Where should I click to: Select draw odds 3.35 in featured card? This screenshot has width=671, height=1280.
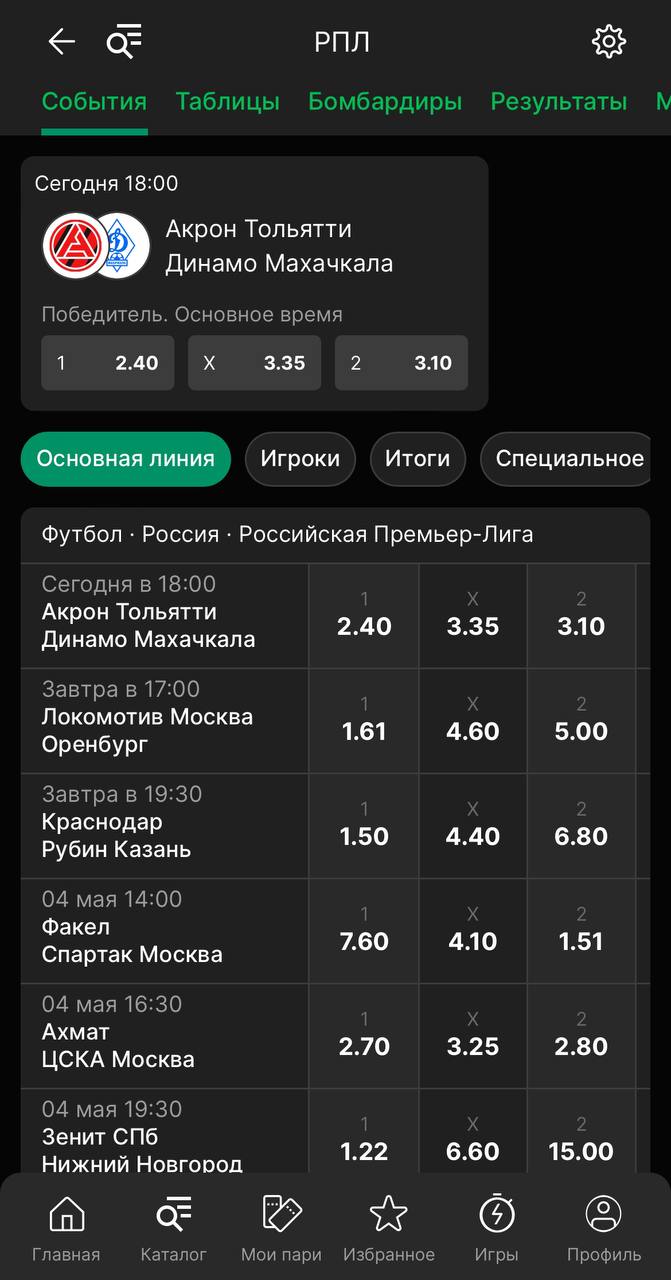point(254,362)
